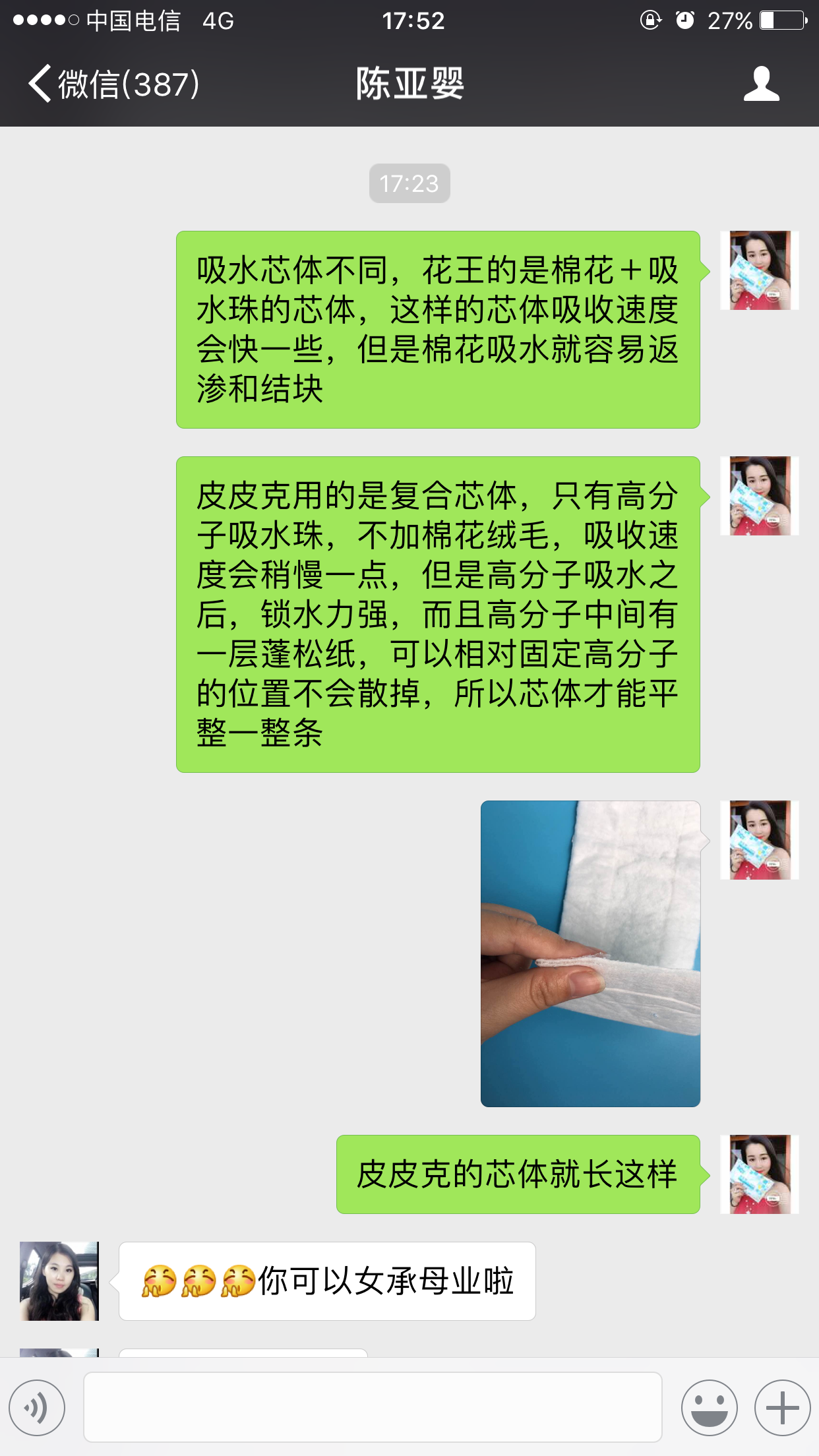Tap your own avatar beside 皮皮克的芯体就长这样
This screenshot has width=819, height=1456.
tap(759, 1174)
